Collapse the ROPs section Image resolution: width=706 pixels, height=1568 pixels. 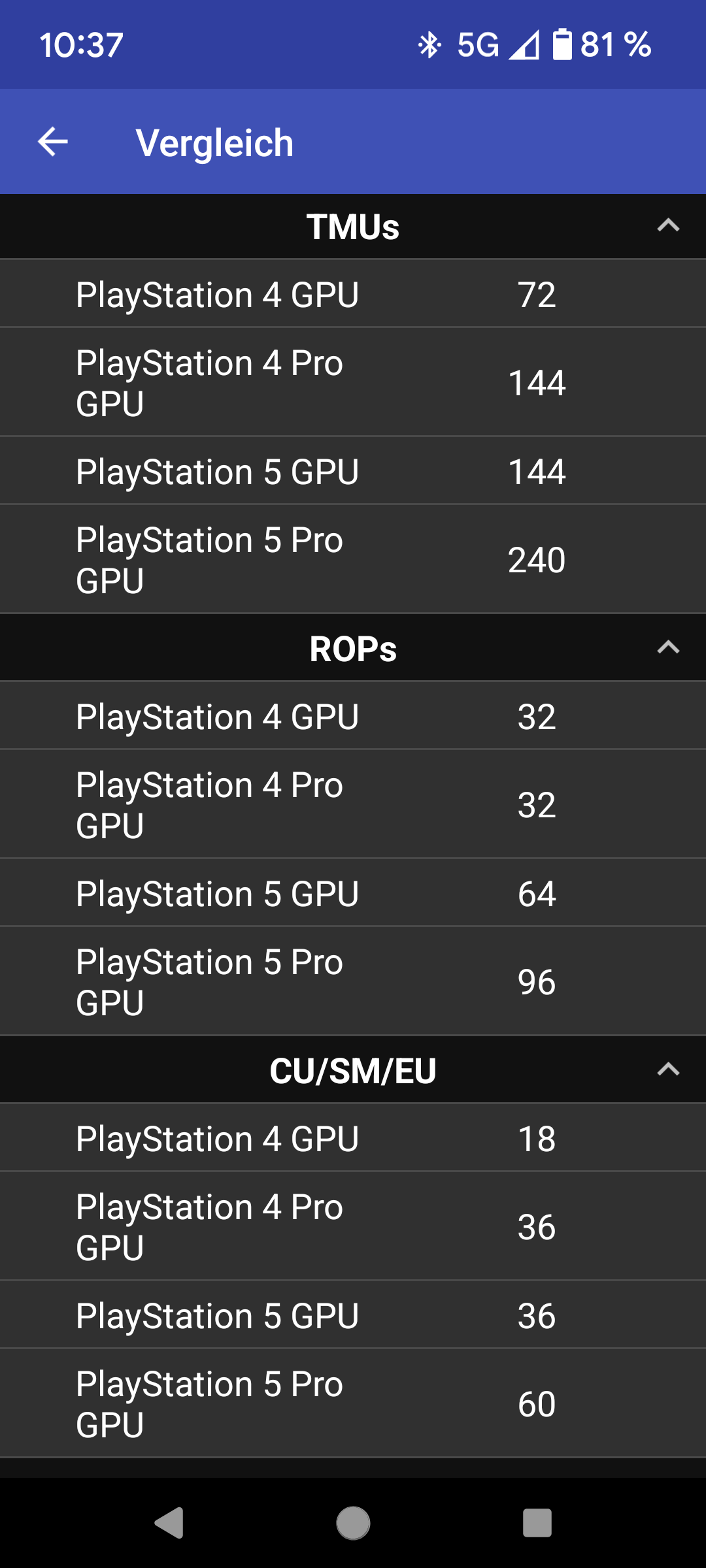click(x=667, y=648)
